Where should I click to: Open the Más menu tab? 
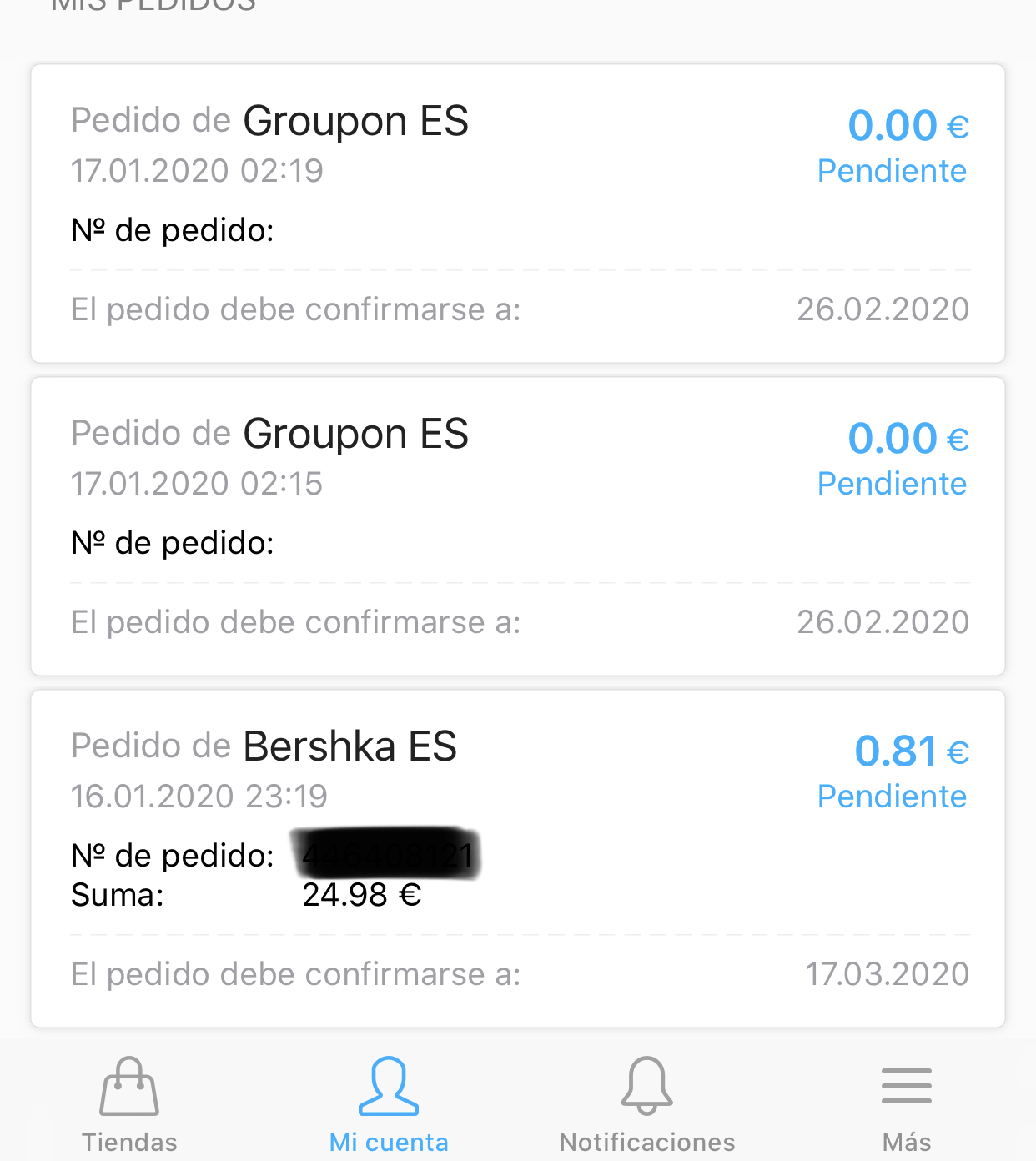[907, 1103]
